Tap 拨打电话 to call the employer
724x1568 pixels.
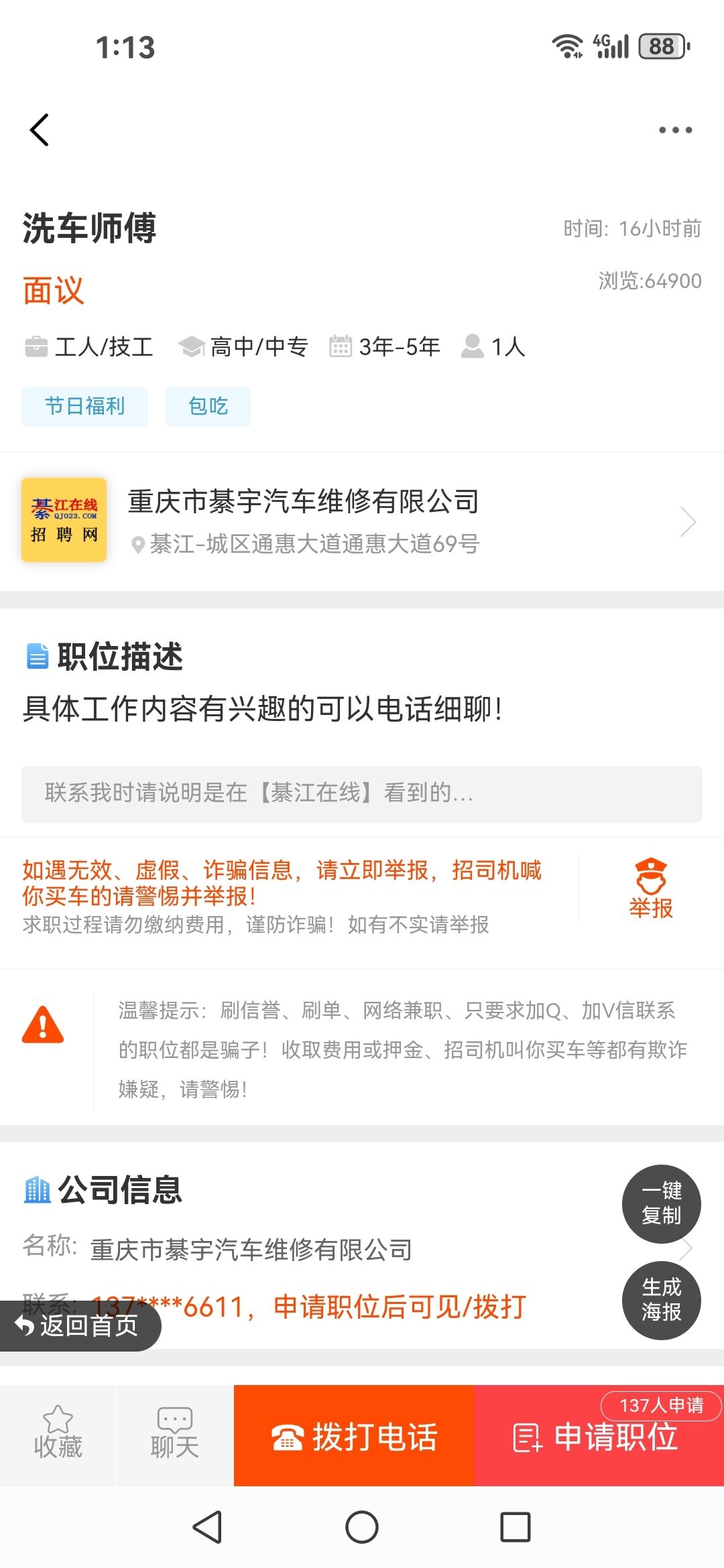354,1435
